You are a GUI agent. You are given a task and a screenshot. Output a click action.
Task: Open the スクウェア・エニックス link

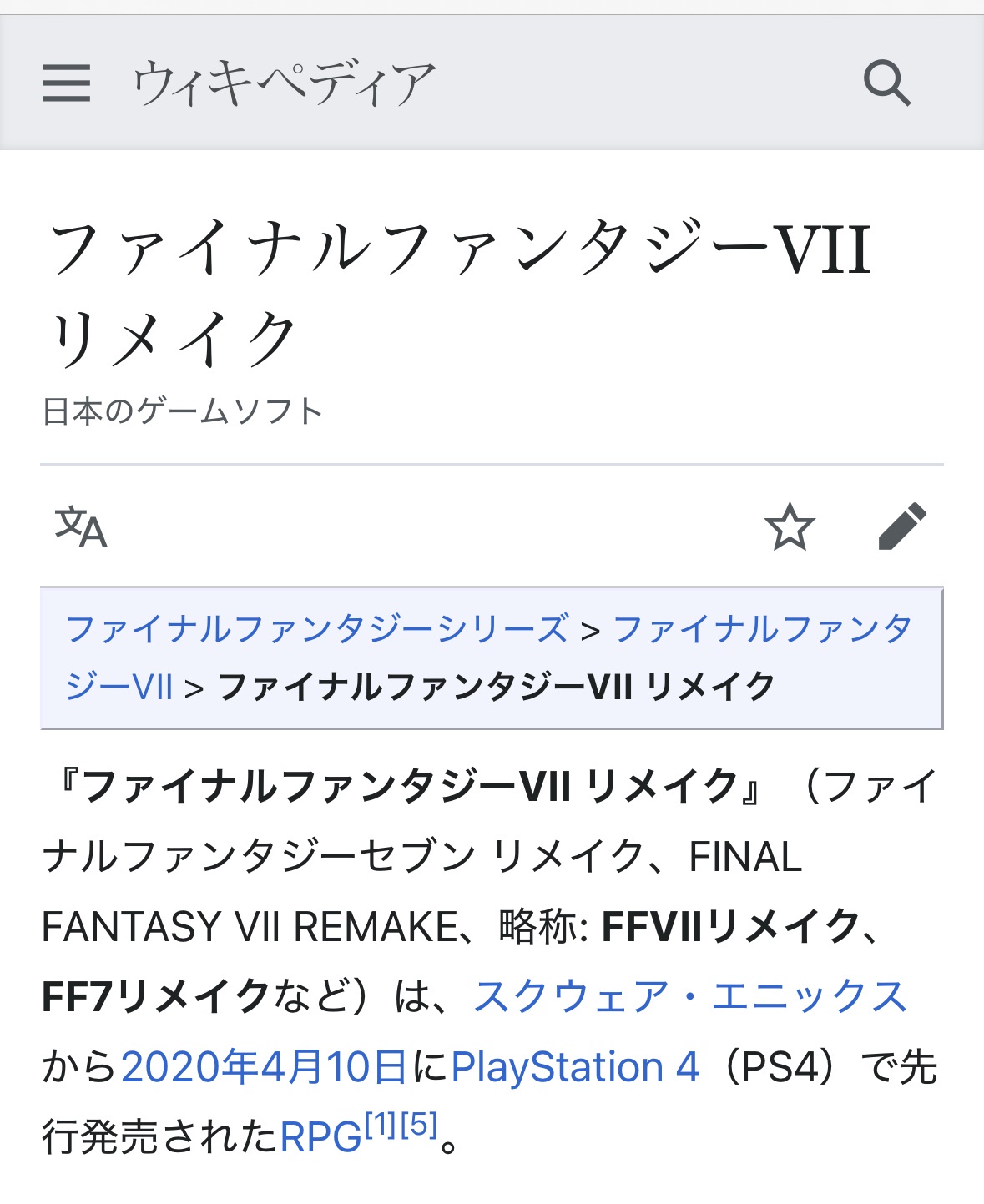pyautogui.click(x=690, y=996)
